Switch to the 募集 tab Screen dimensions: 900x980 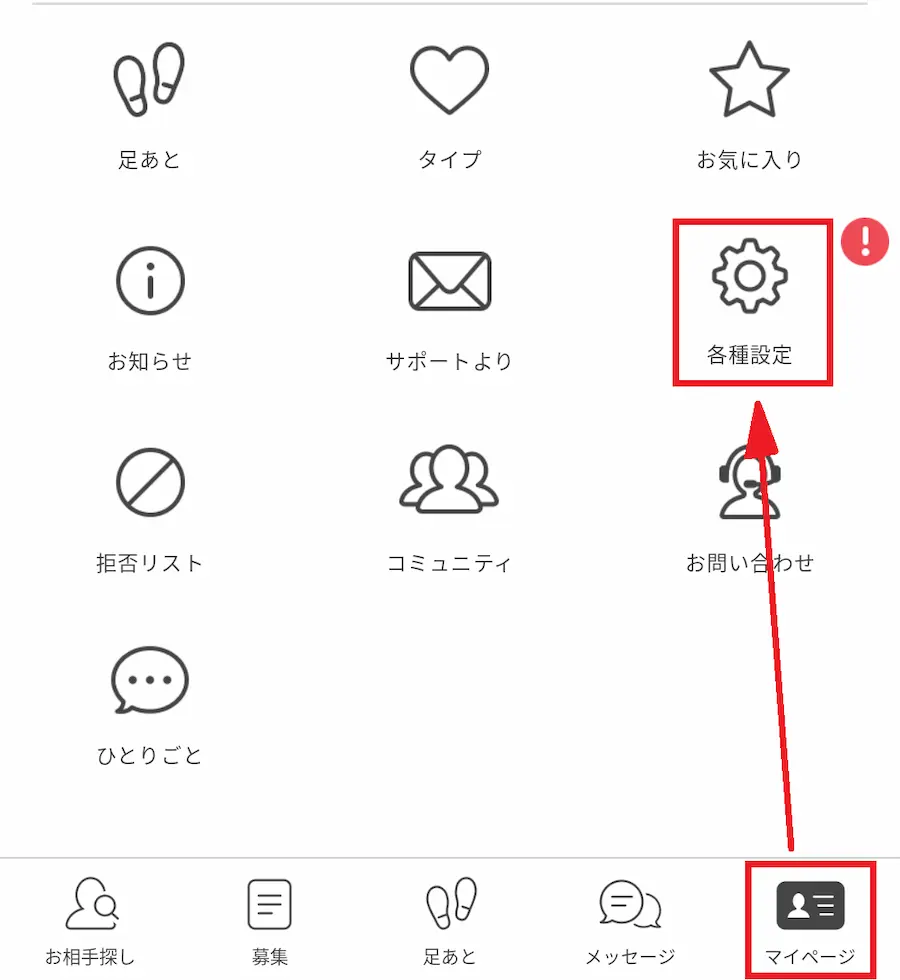[x=270, y=920]
